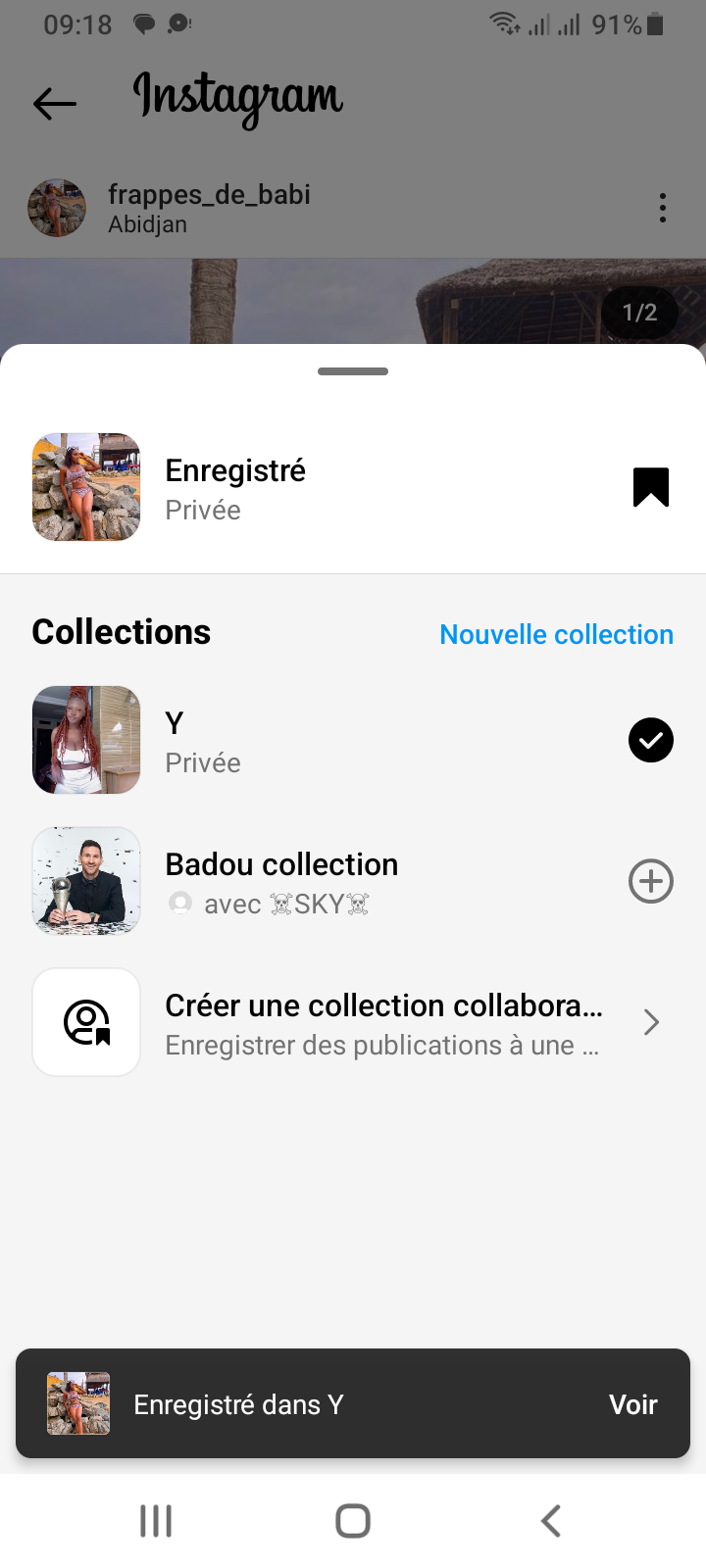706x1568 pixels.
Task: Add post to Badou collection
Action: 650,881
